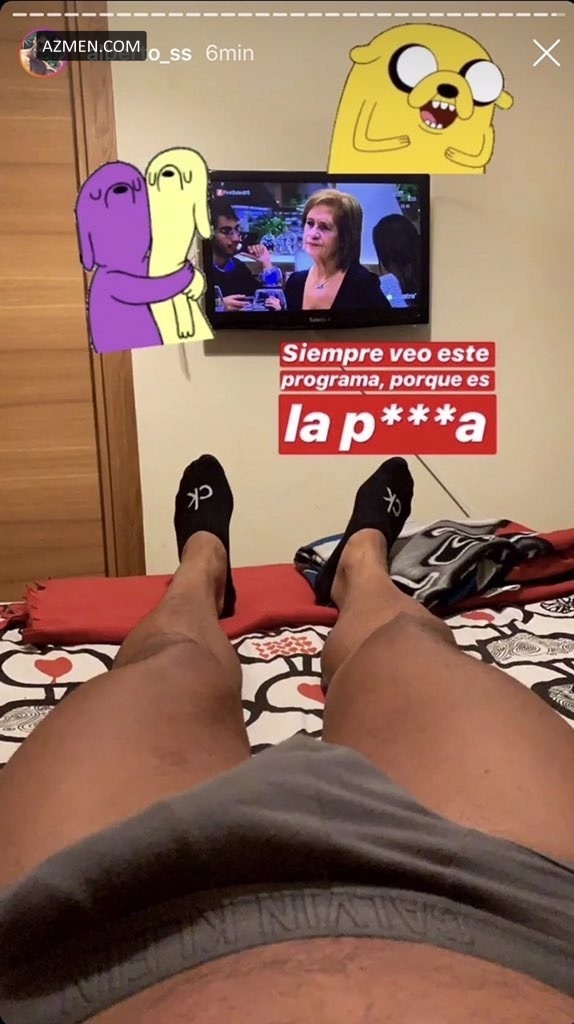
Task: Close the story viewer
Action: tap(546, 53)
